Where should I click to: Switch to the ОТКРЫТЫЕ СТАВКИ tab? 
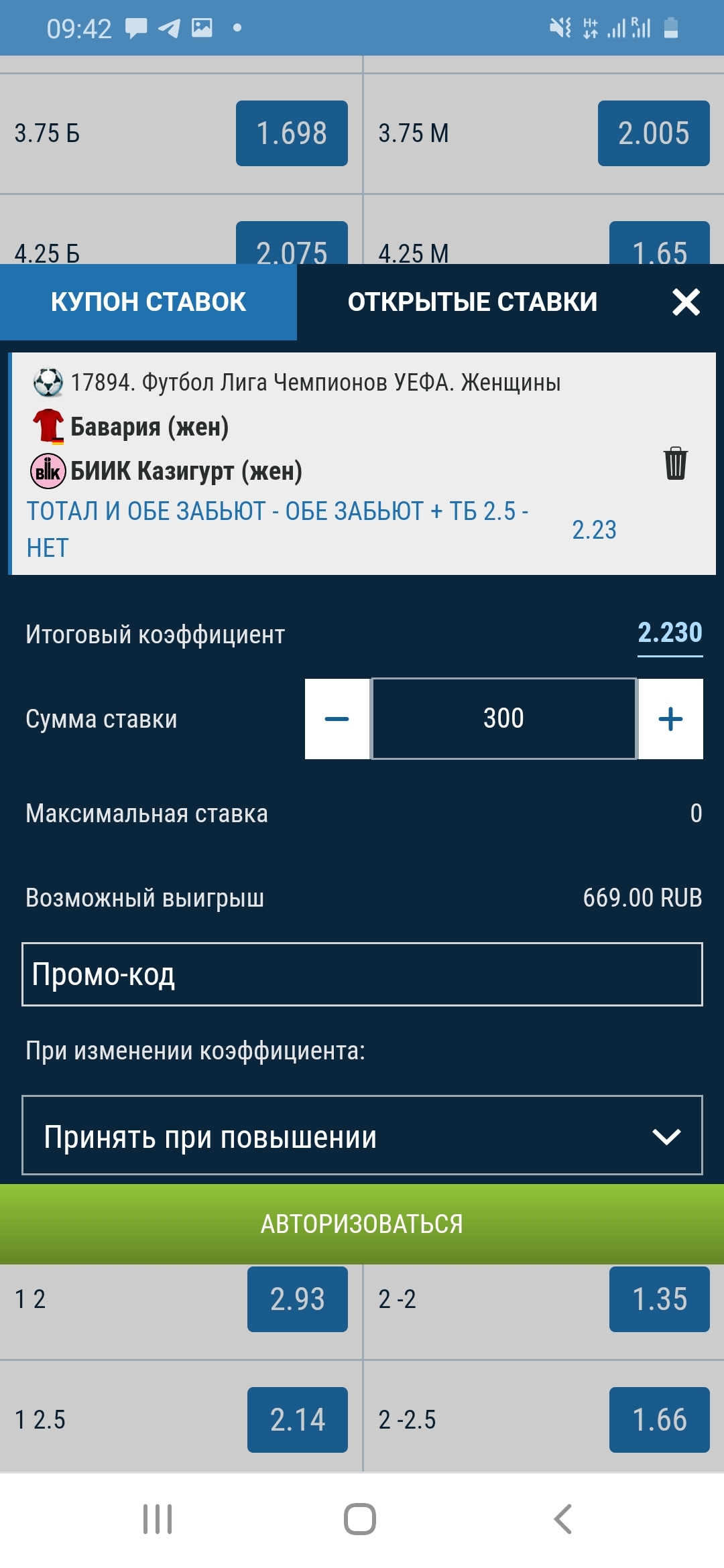[x=472, y=302]
